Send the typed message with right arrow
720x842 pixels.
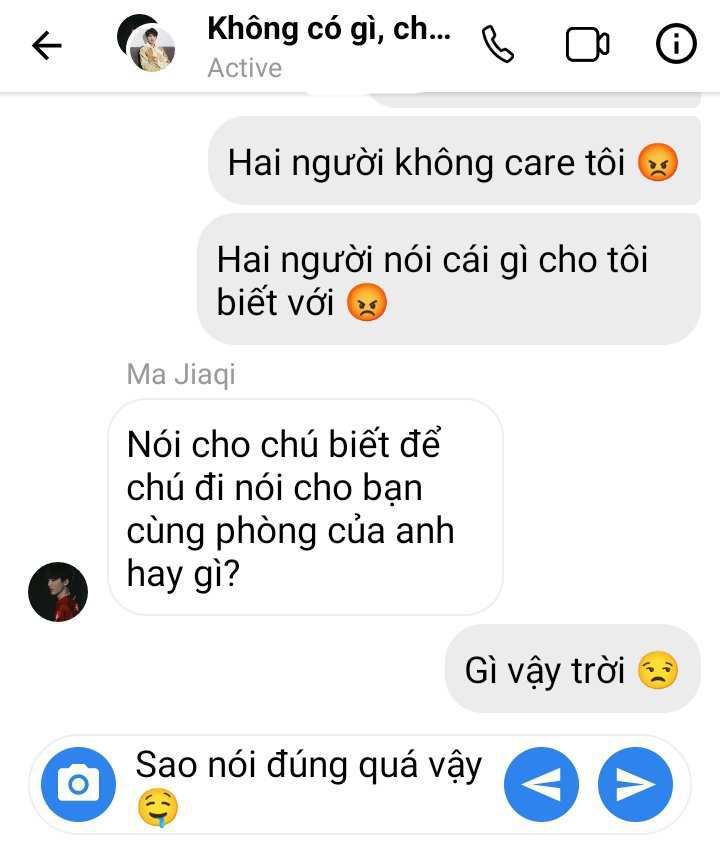coord(635,784)
